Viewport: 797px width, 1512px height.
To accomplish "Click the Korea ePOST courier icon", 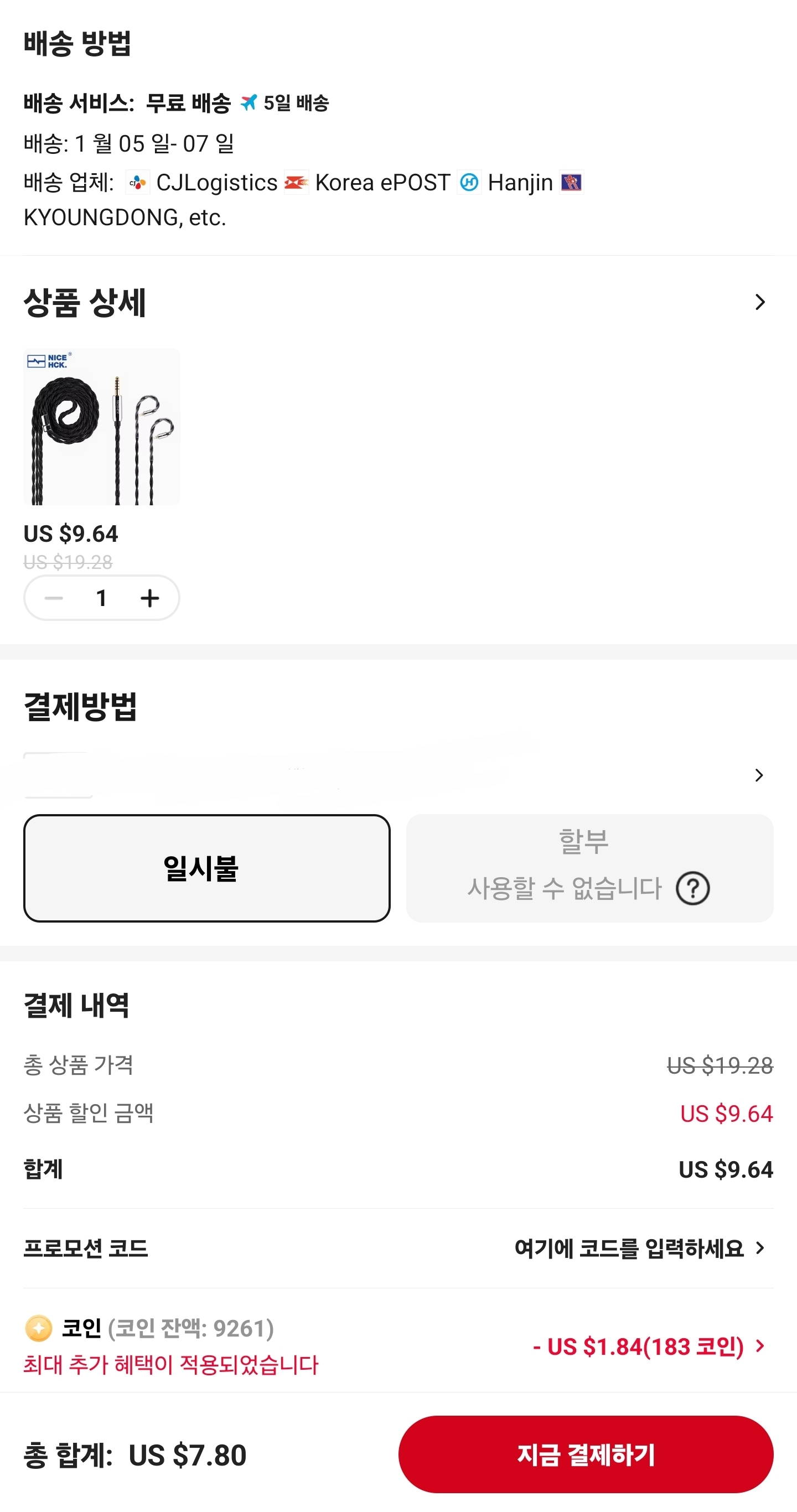I will (297, 182).
